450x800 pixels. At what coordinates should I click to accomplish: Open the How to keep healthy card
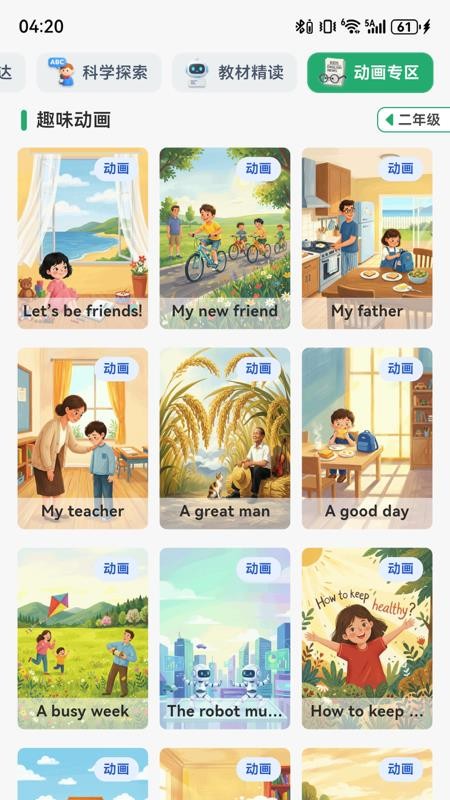[367, 638]
